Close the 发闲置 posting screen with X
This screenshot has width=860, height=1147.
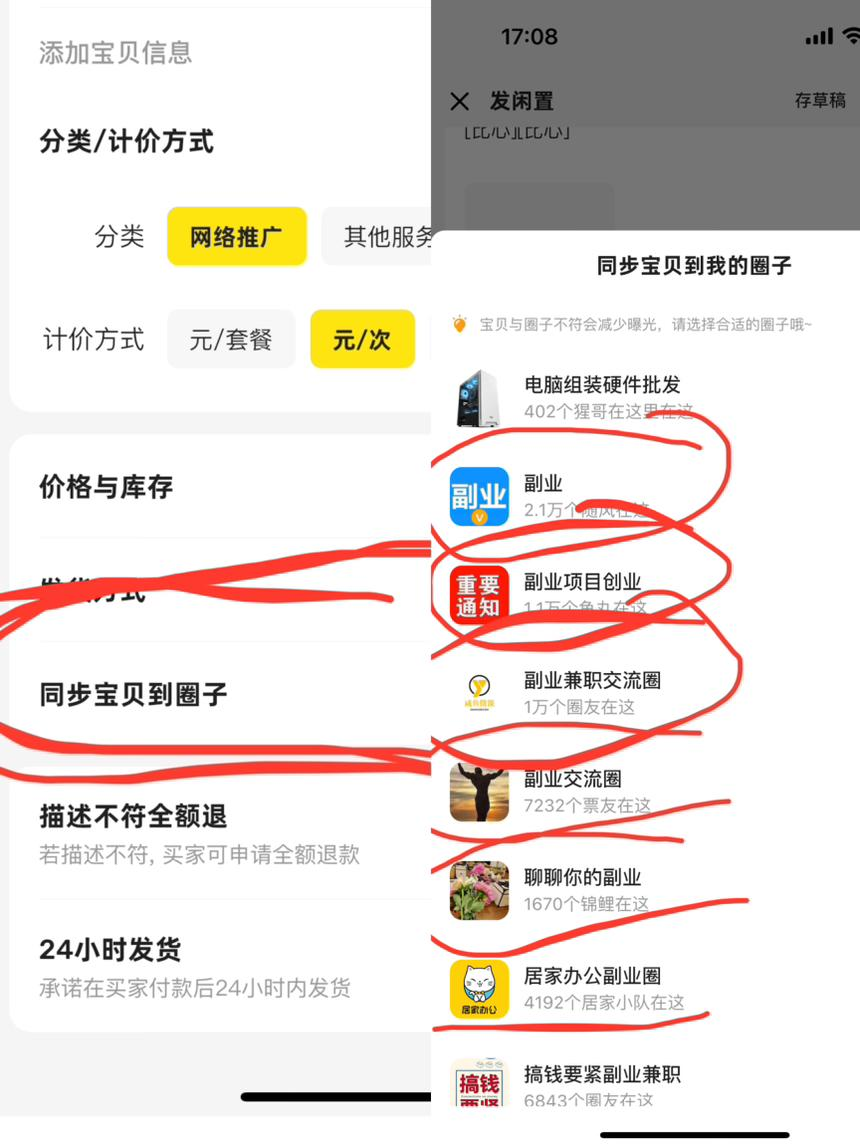pyautogui.click(x=459, y=101)
